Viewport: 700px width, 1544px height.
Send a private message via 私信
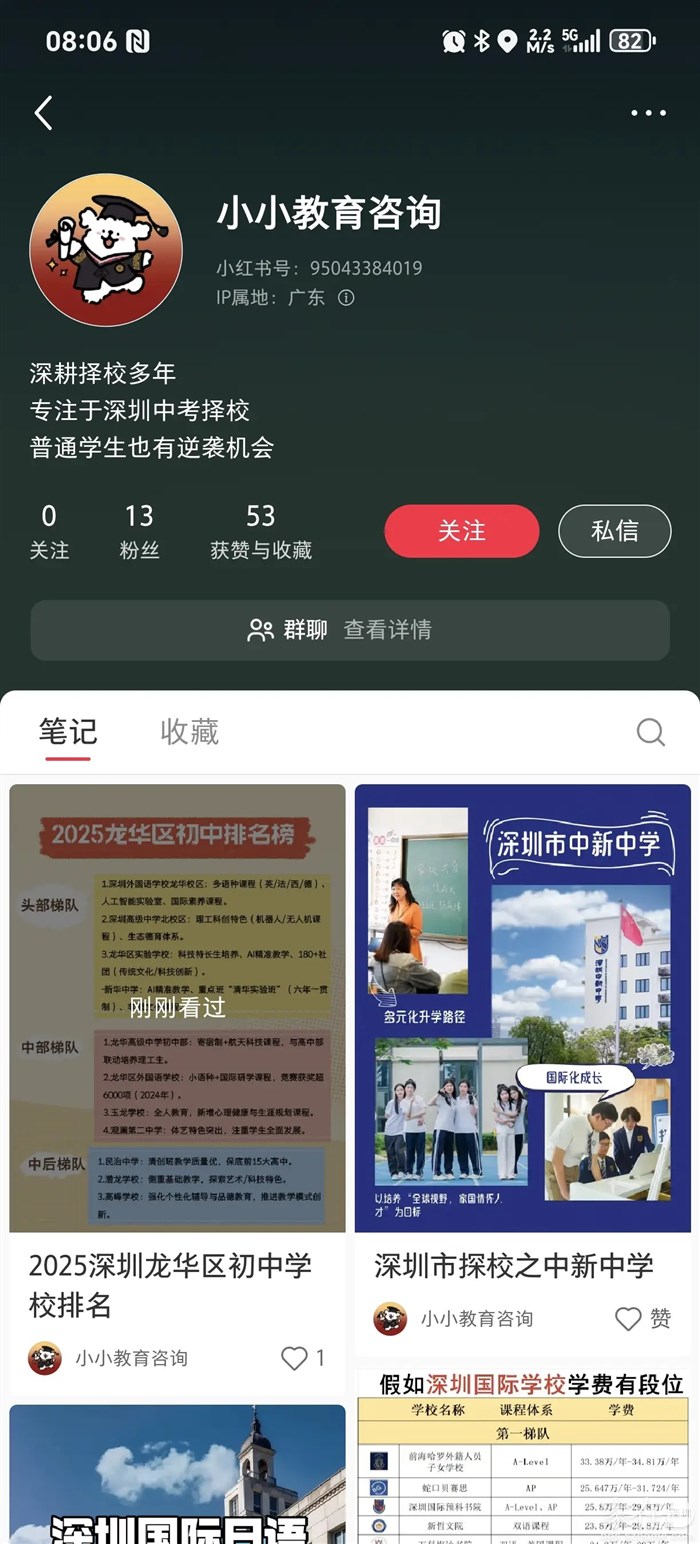coord(614,531)
